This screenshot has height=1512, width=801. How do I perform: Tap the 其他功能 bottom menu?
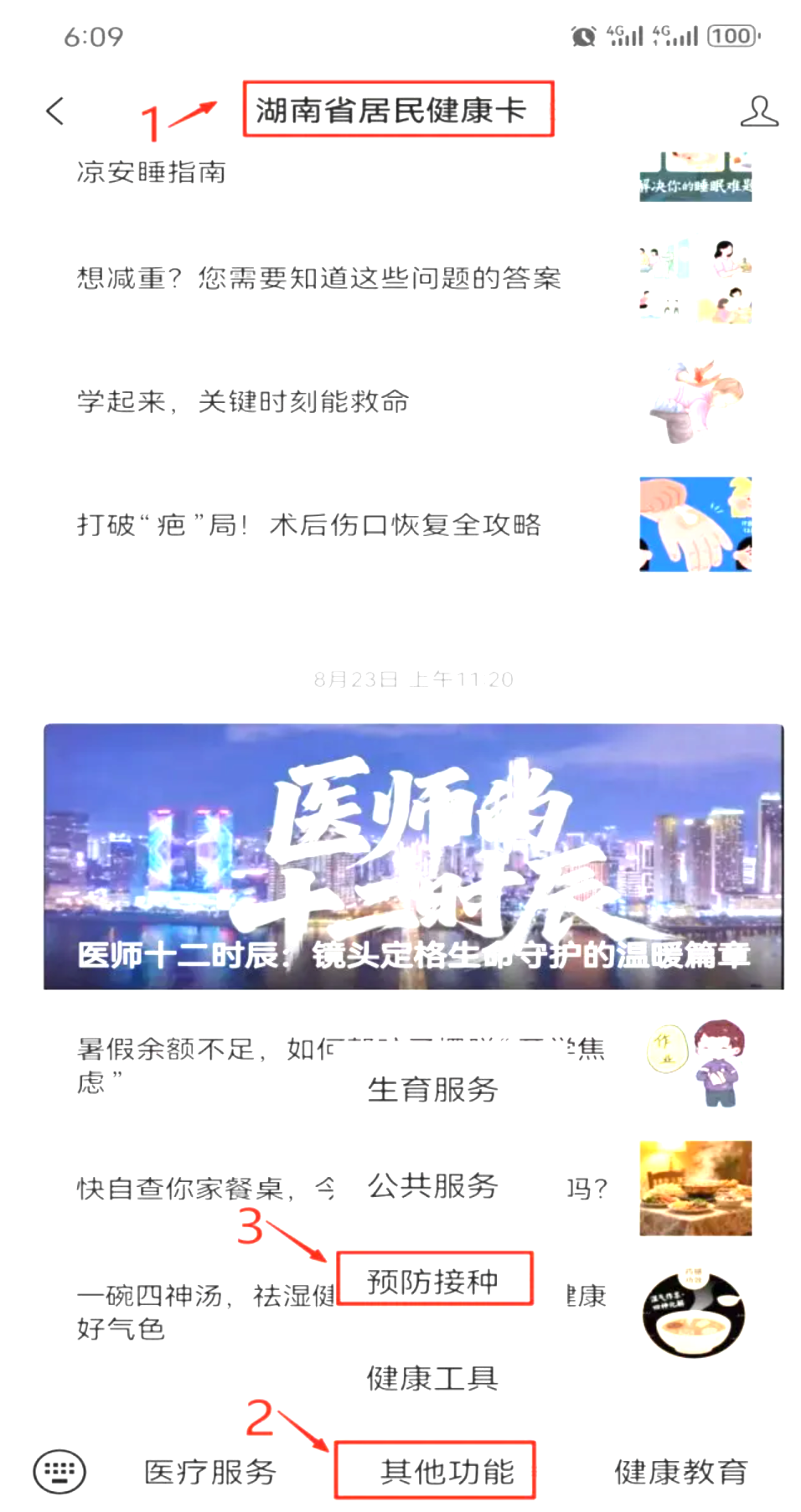447,1472
